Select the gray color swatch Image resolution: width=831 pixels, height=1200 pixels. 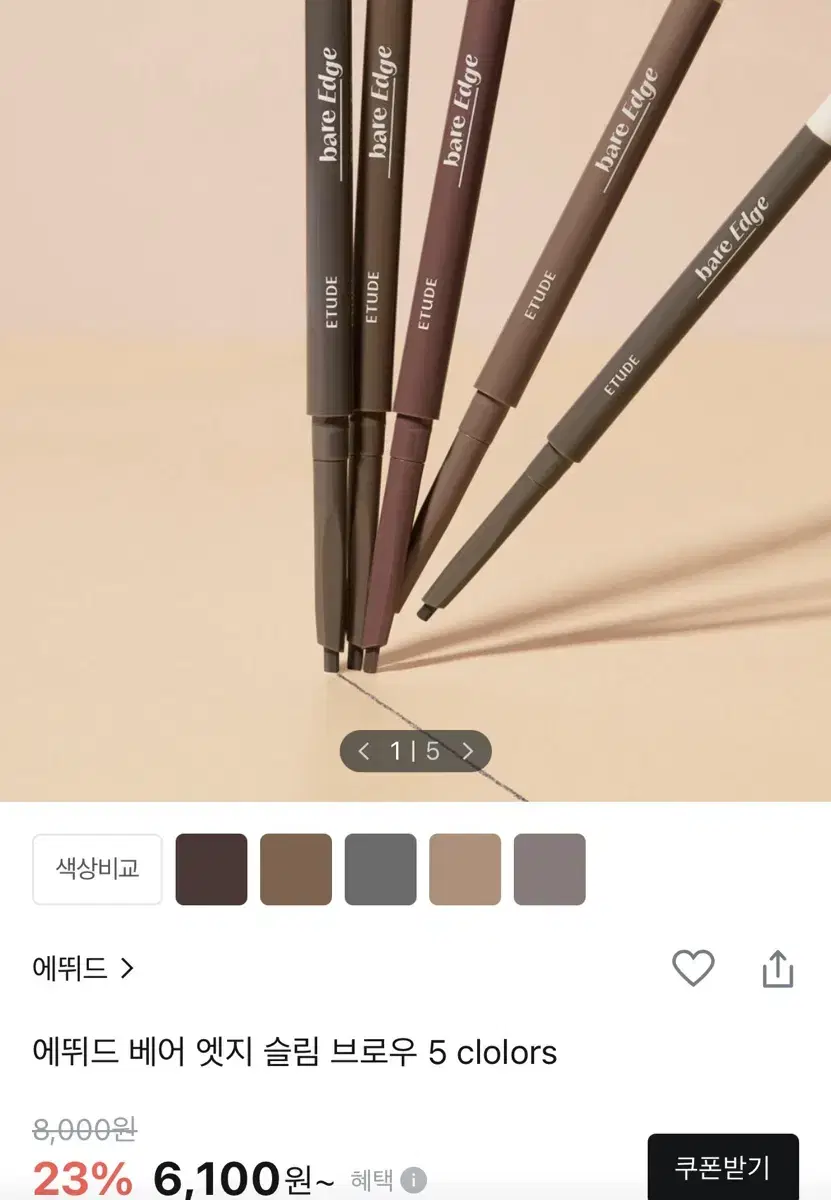(x=380, y=869)
